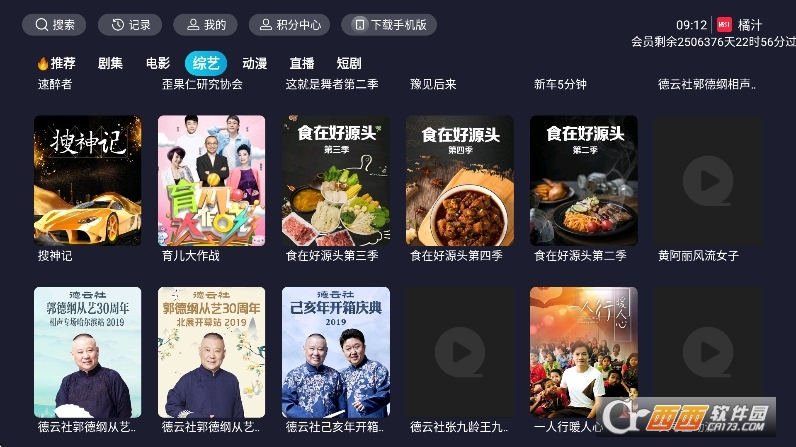The height and width of the screenshot is (447, 796).
Task: Open the 育儿大作战 show card
Action: pyautogui.click(x=211, y=189)
